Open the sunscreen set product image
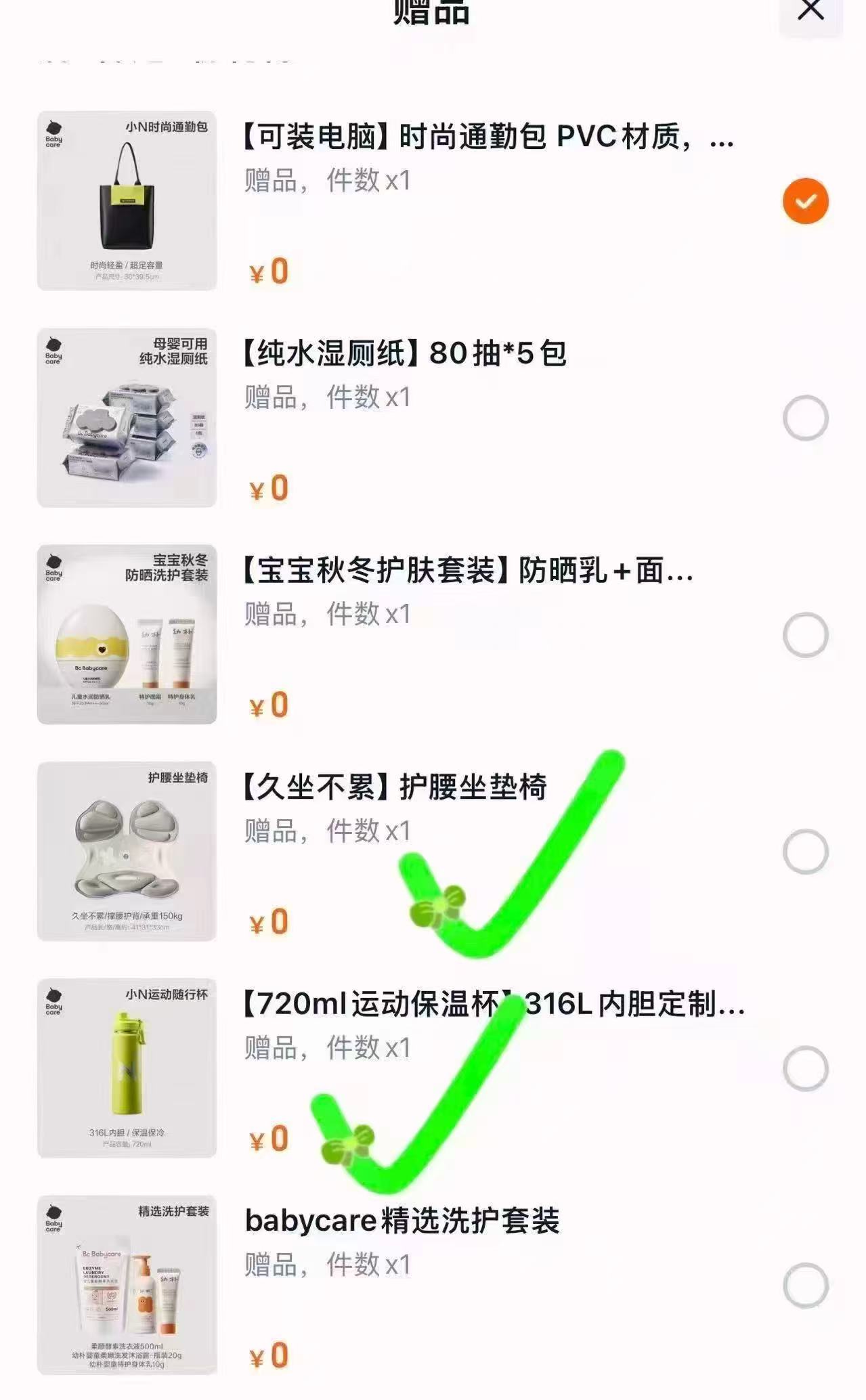This screenshot has height=1400, width=866. tap(129, 632)
